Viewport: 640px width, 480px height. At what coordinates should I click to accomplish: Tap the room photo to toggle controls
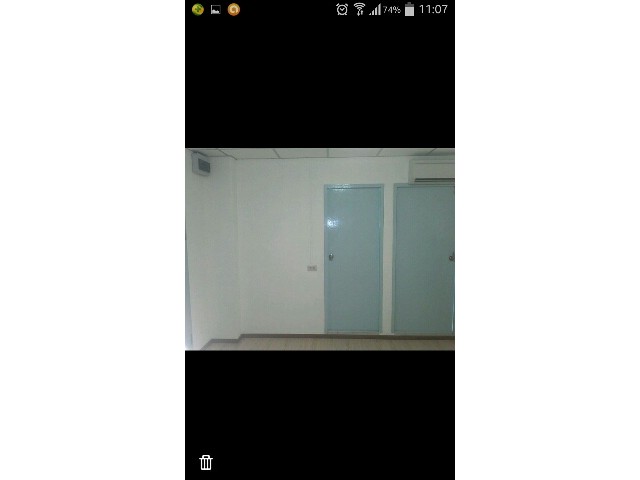click(320, 249)
